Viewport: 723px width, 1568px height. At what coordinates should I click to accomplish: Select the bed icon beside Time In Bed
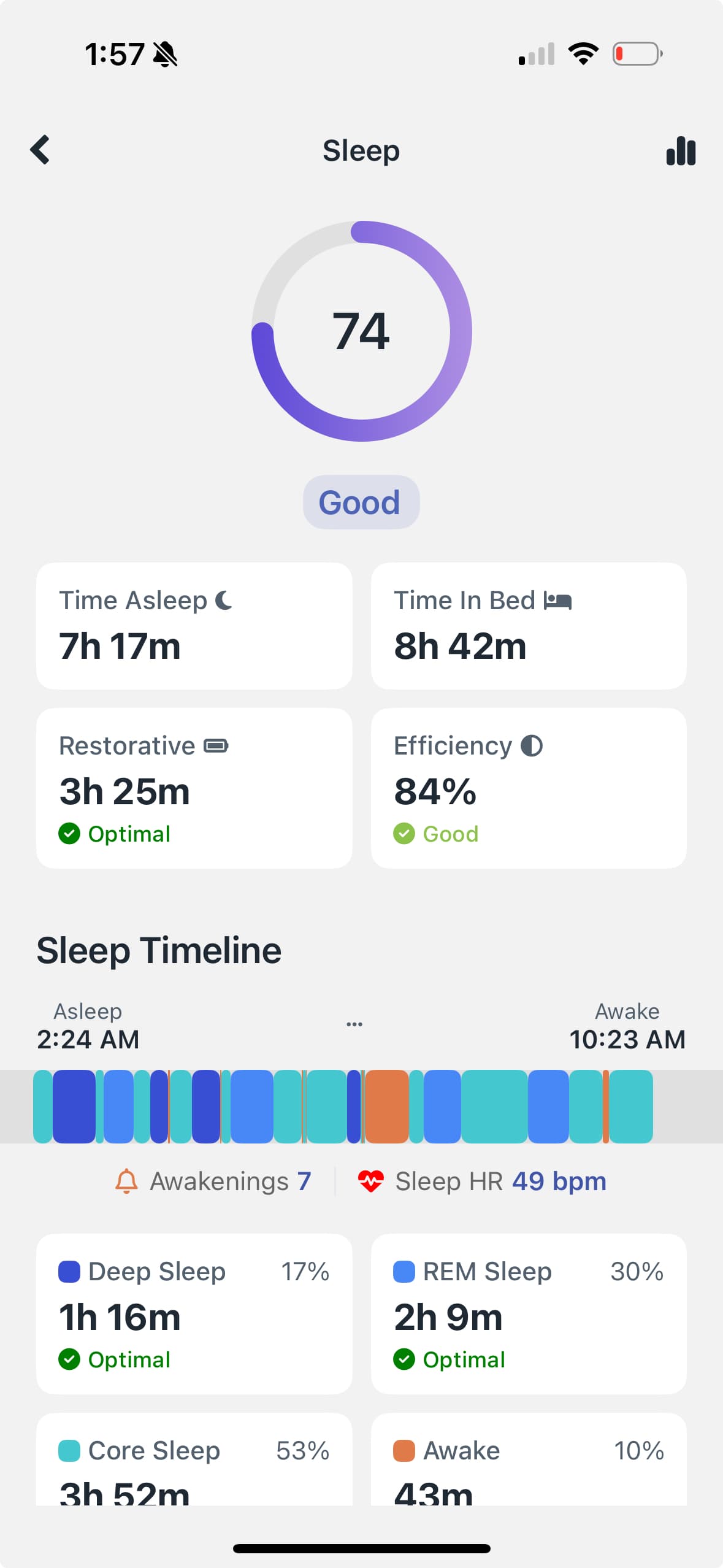click(558, 601)
